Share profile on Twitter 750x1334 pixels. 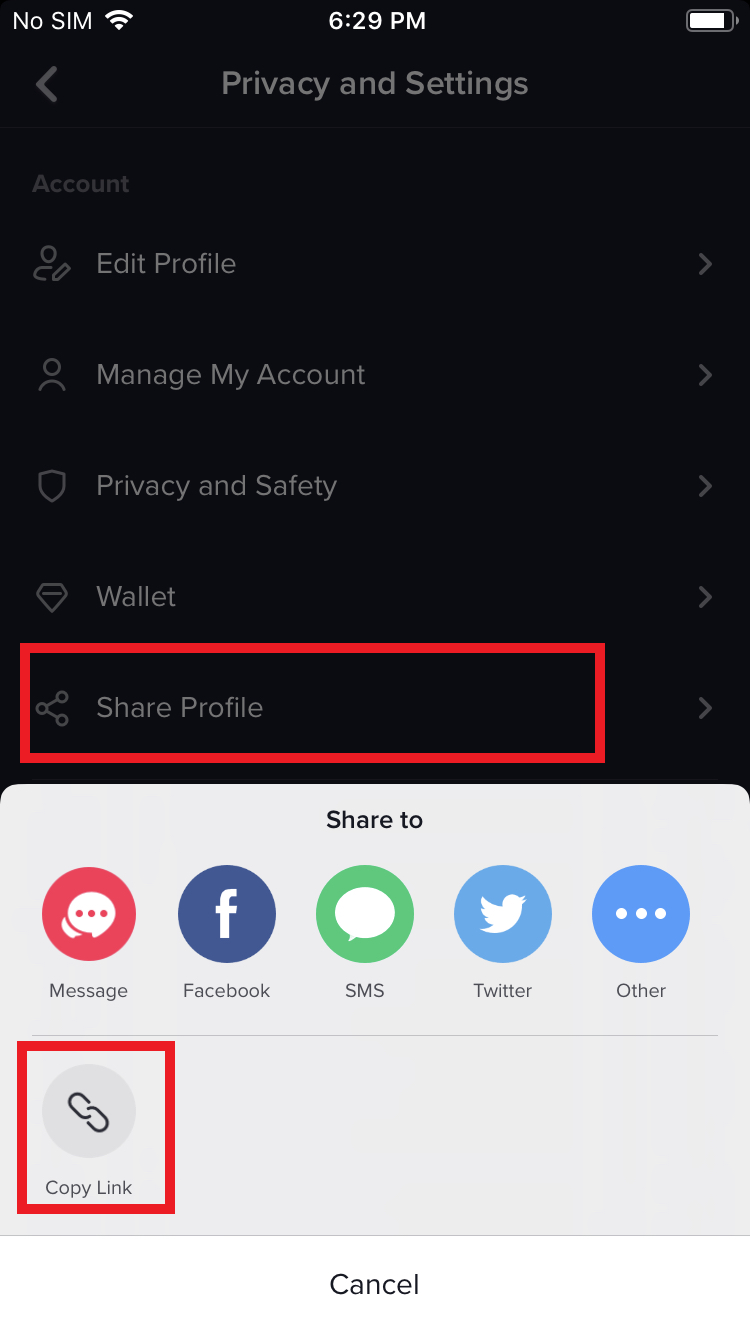coord(503,914)
